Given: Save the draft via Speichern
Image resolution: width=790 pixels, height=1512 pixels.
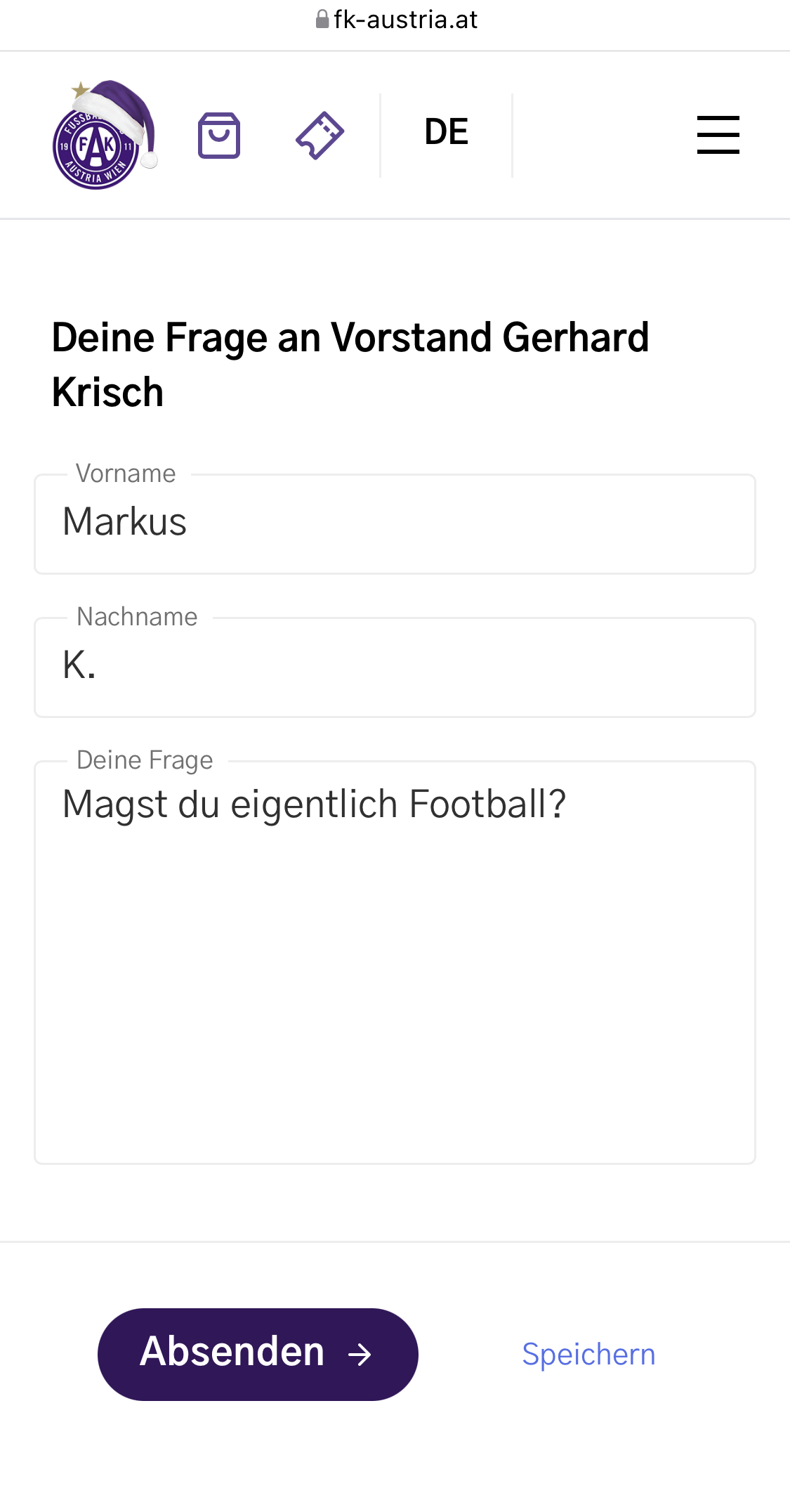Looking at the screenshot, I should [588, 1354].
